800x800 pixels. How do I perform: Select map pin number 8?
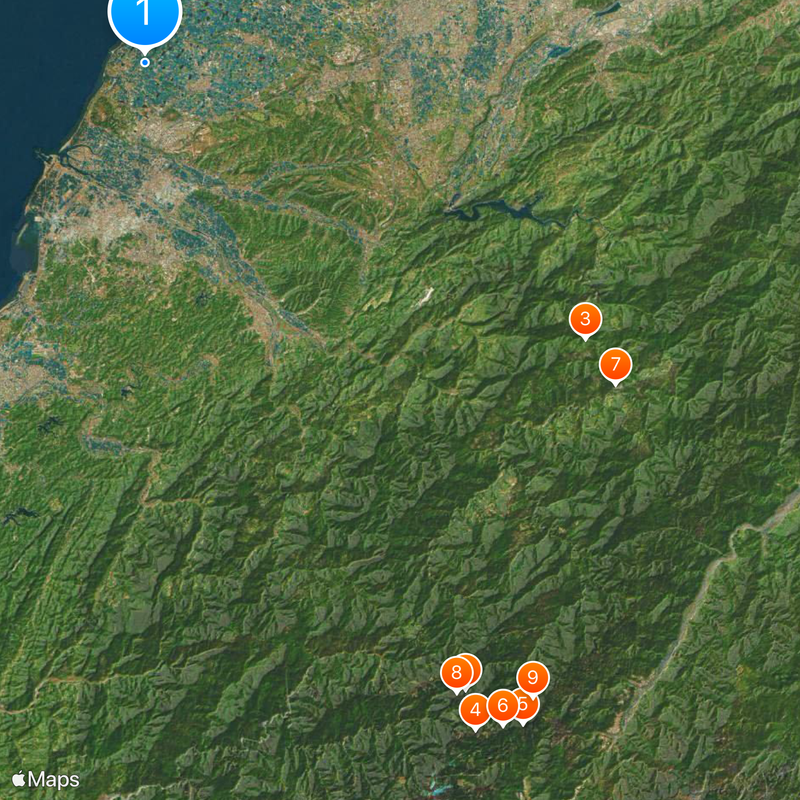(x=456, y=673)
